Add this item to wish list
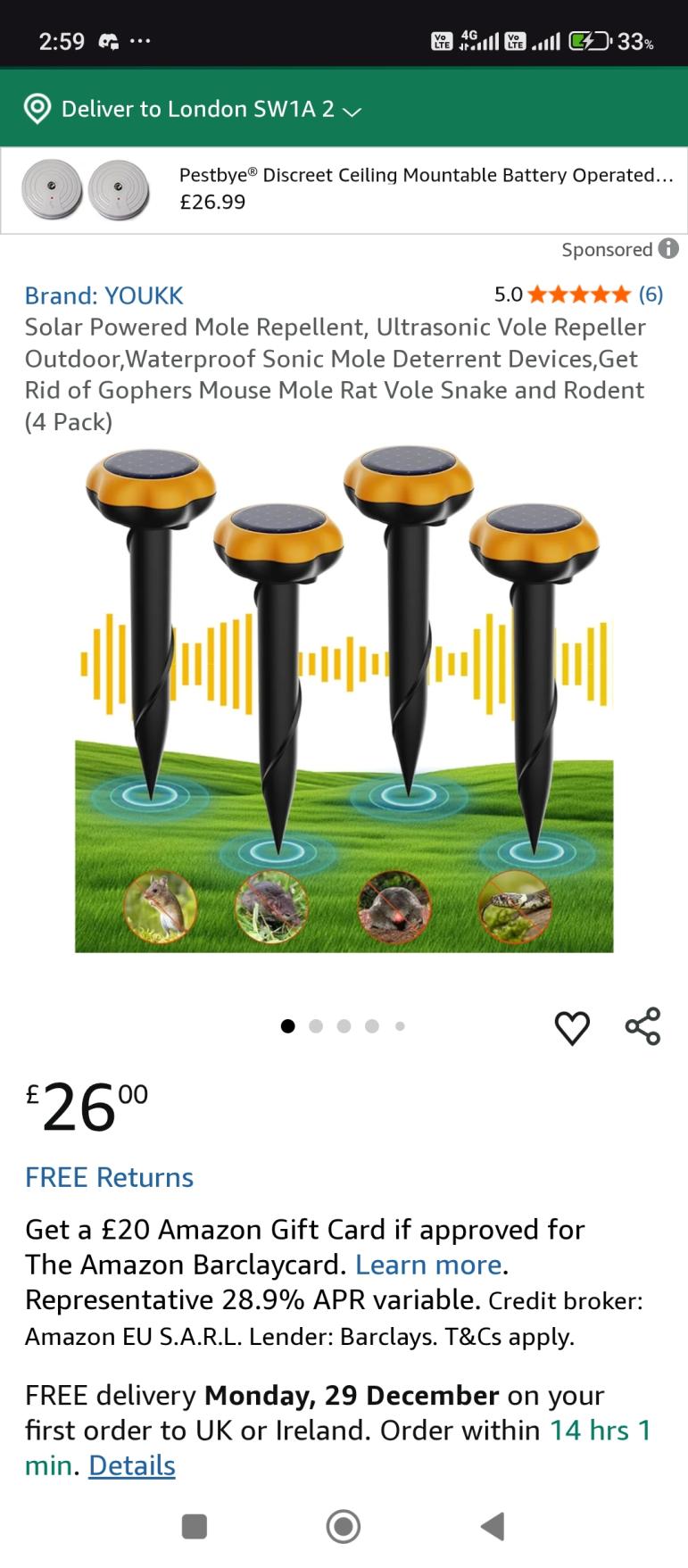The width and height of the screenshot is (688, 1568). (x=572, y=1027)
